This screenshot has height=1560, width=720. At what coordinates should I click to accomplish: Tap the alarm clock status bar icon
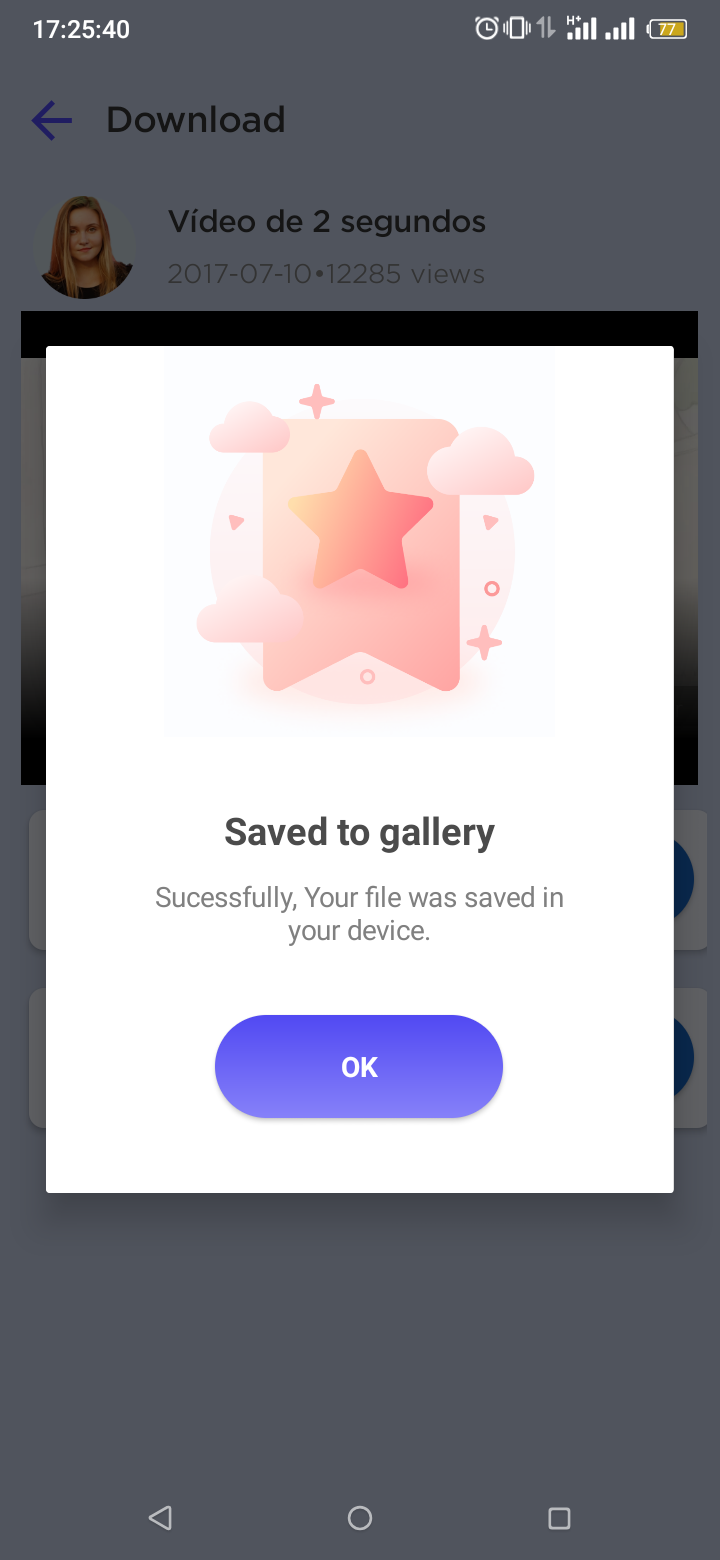click(484, 28)
